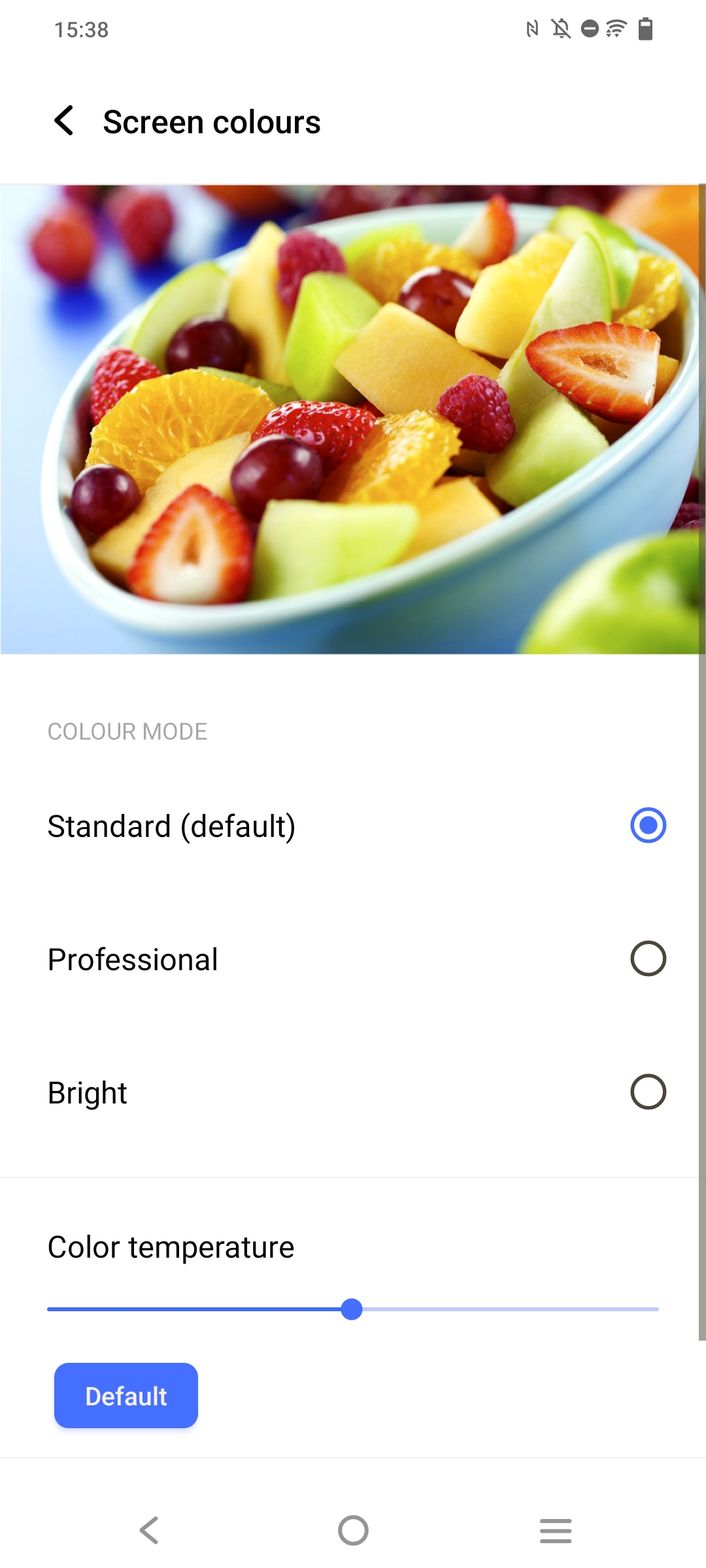
Task: Switch to Bright colour mode
Action: pyautogui.click(x=353, y=1092)
